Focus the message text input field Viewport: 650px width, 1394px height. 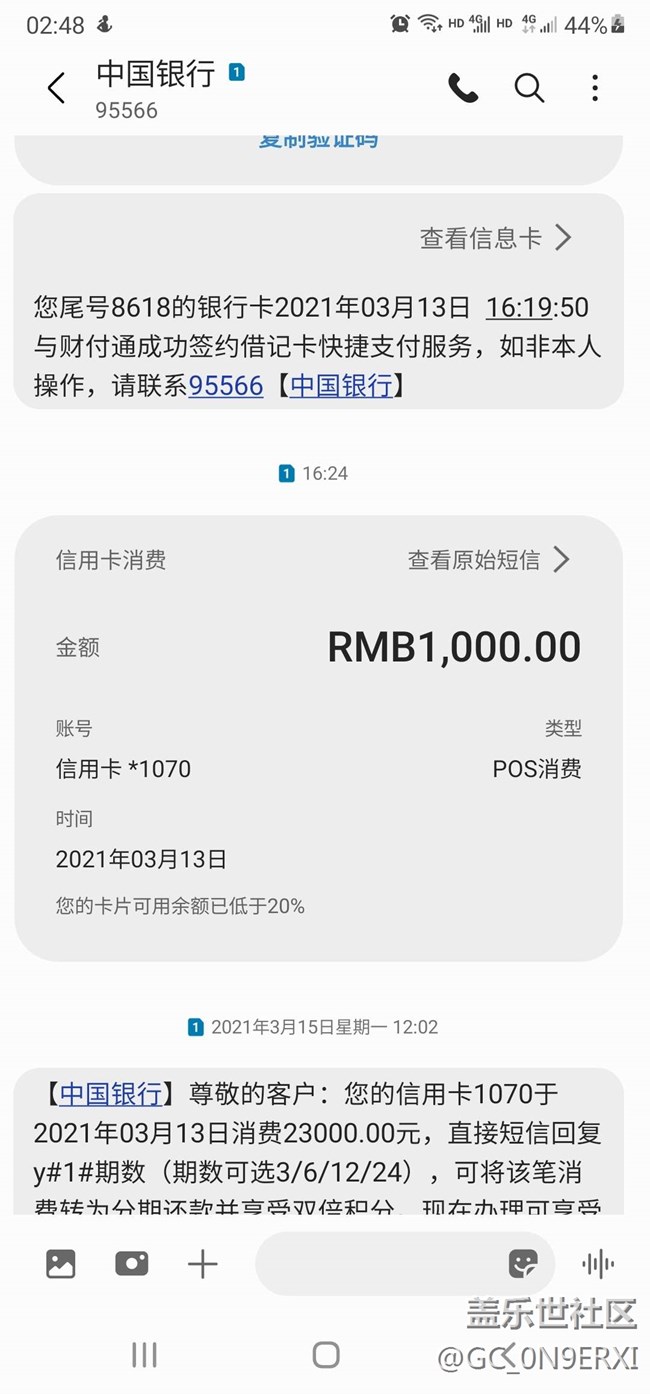380,1264
